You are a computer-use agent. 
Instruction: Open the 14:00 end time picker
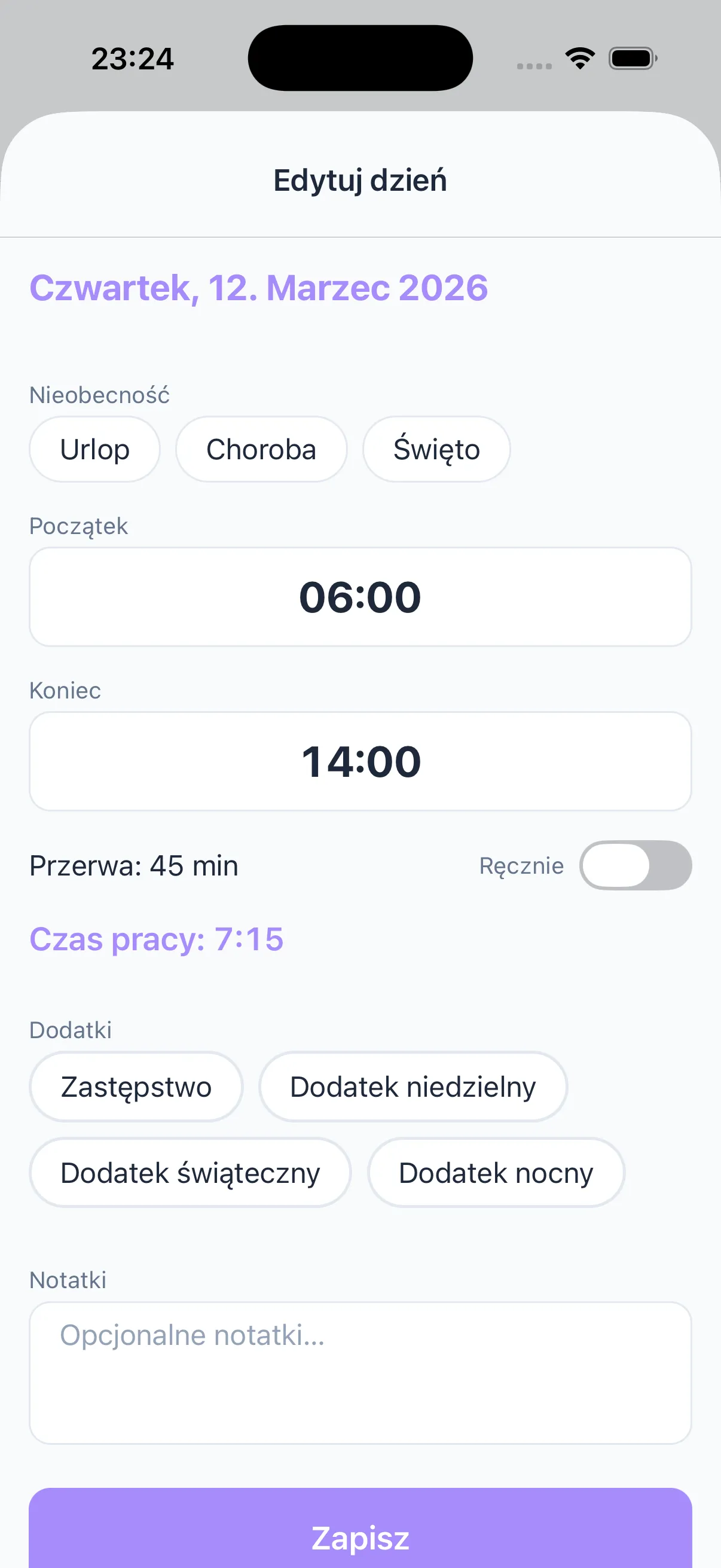(x=360, y=761)
